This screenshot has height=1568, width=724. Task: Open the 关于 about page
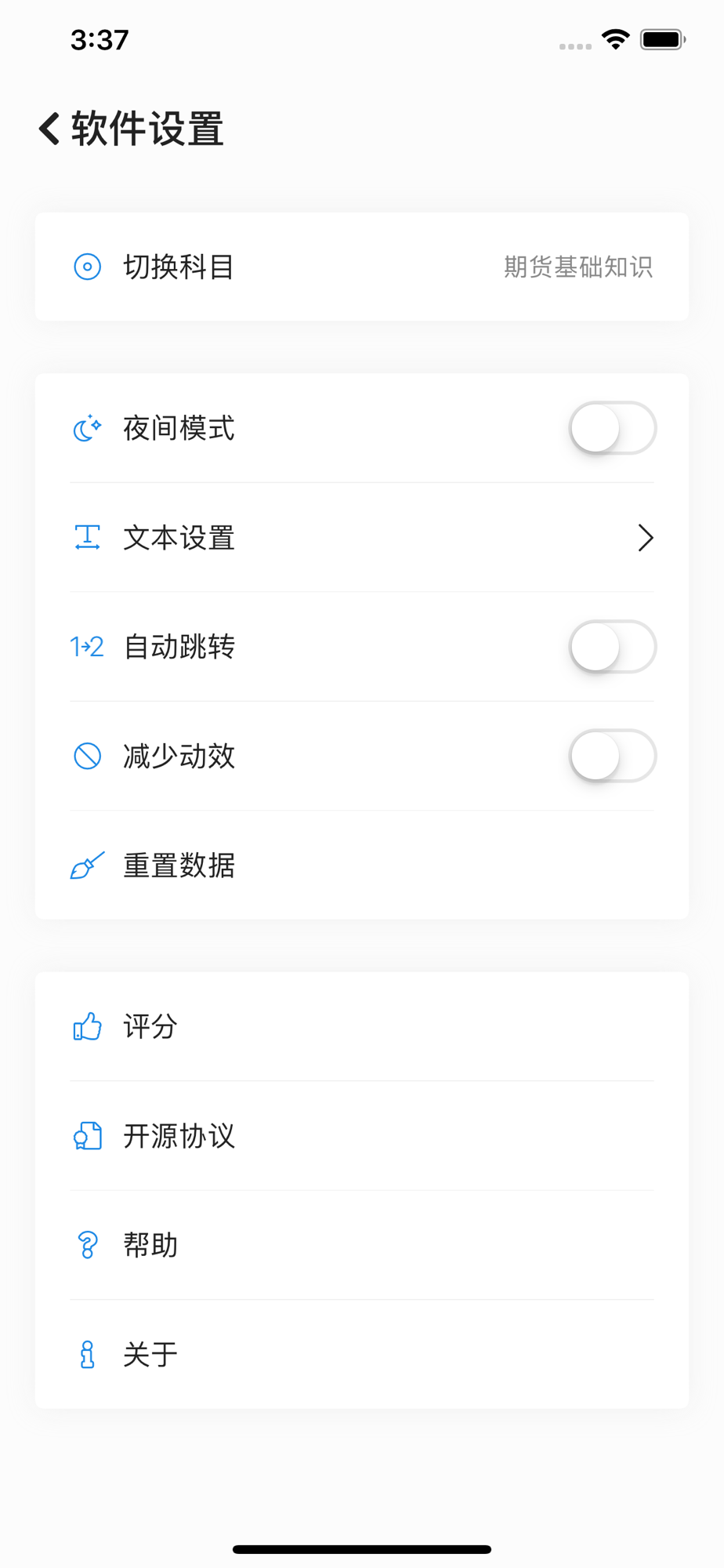pyautogui.click(x=362, y=1354)
